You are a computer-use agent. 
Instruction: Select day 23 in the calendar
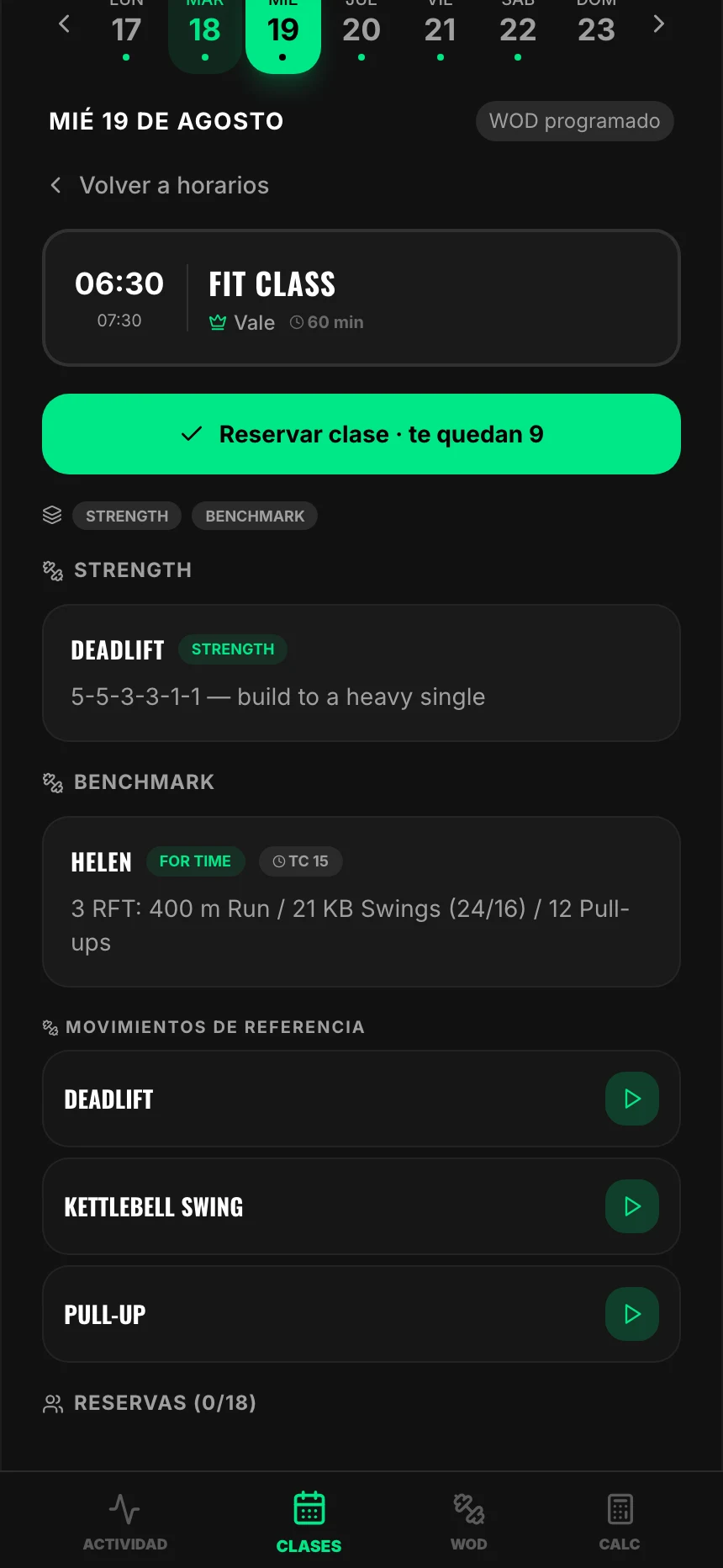(596, 32)
